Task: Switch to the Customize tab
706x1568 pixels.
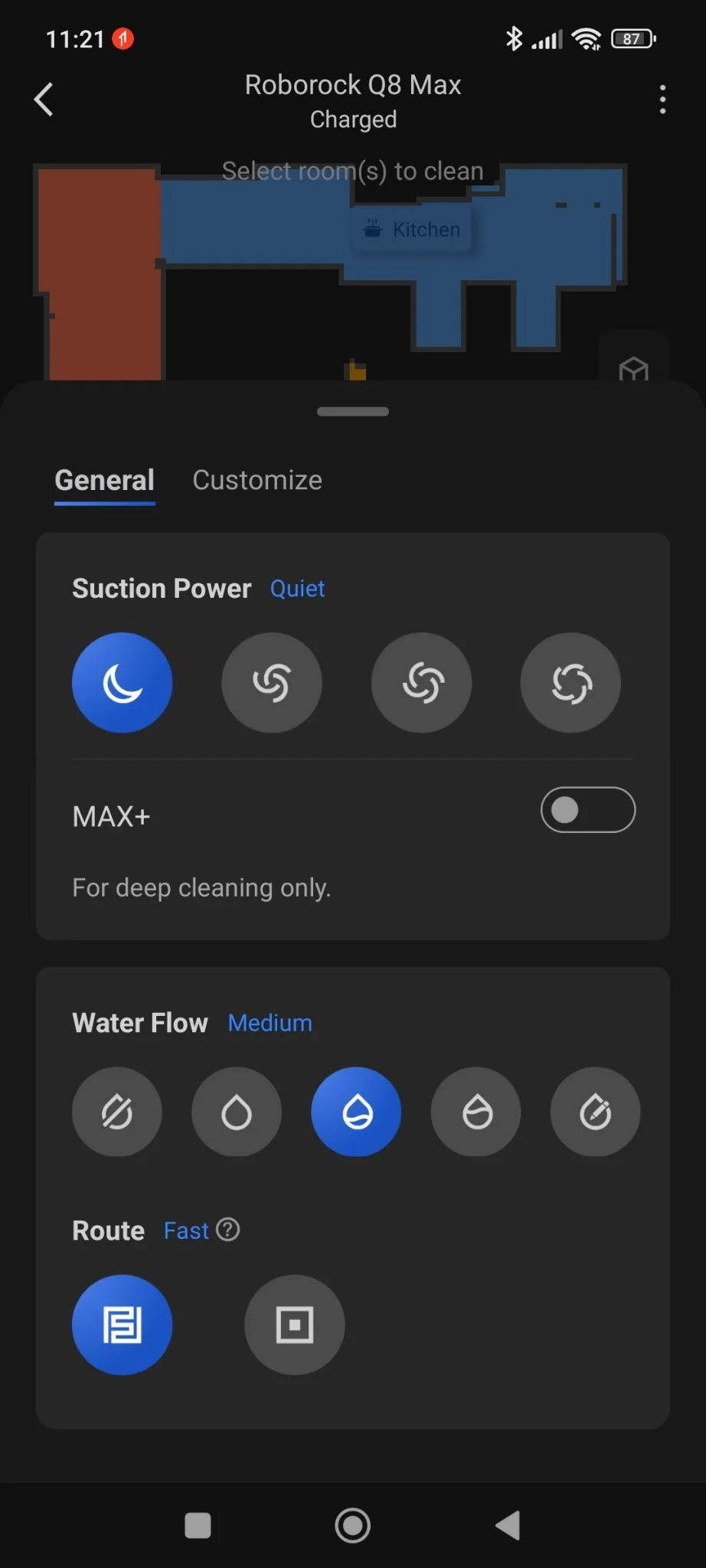Action: (x=257, y=480)
